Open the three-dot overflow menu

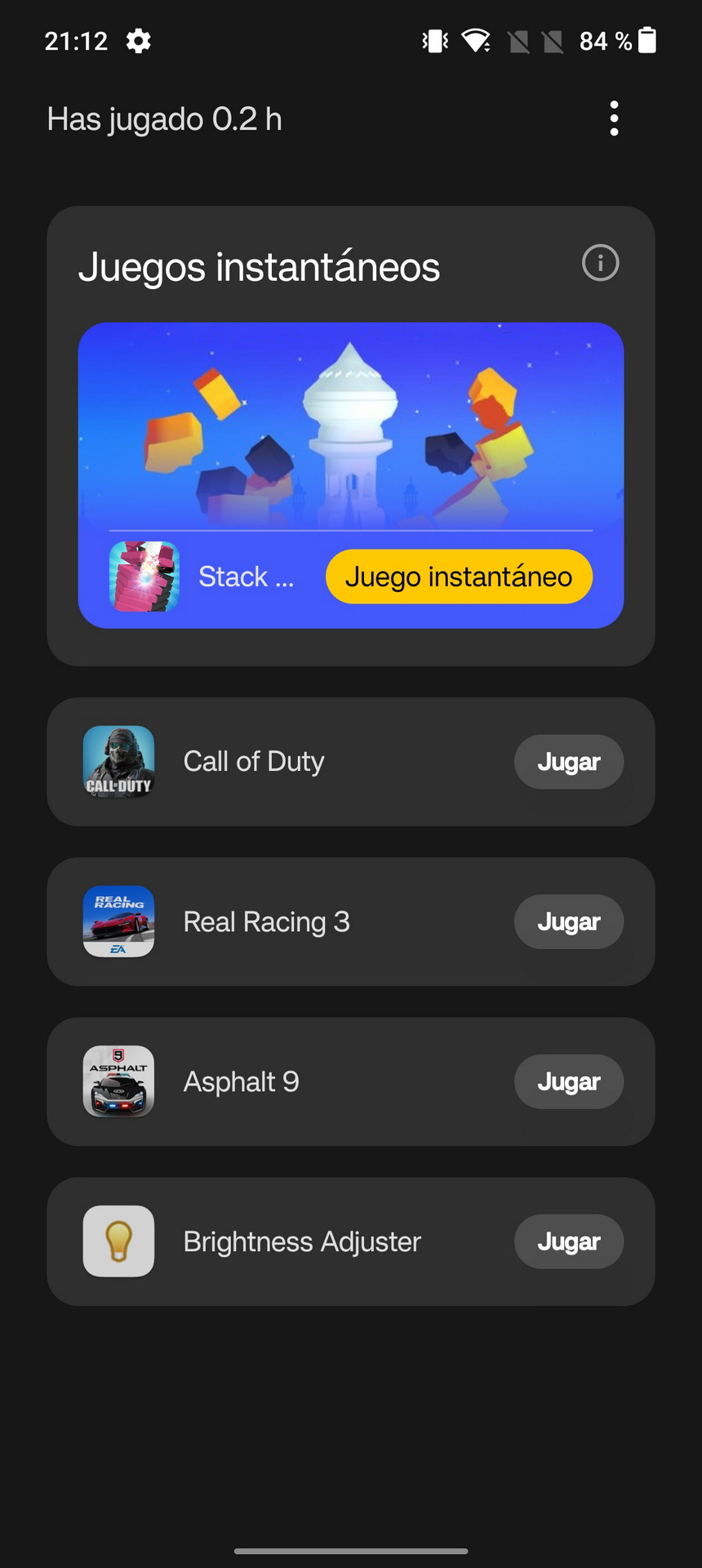[x=614, y=119]
